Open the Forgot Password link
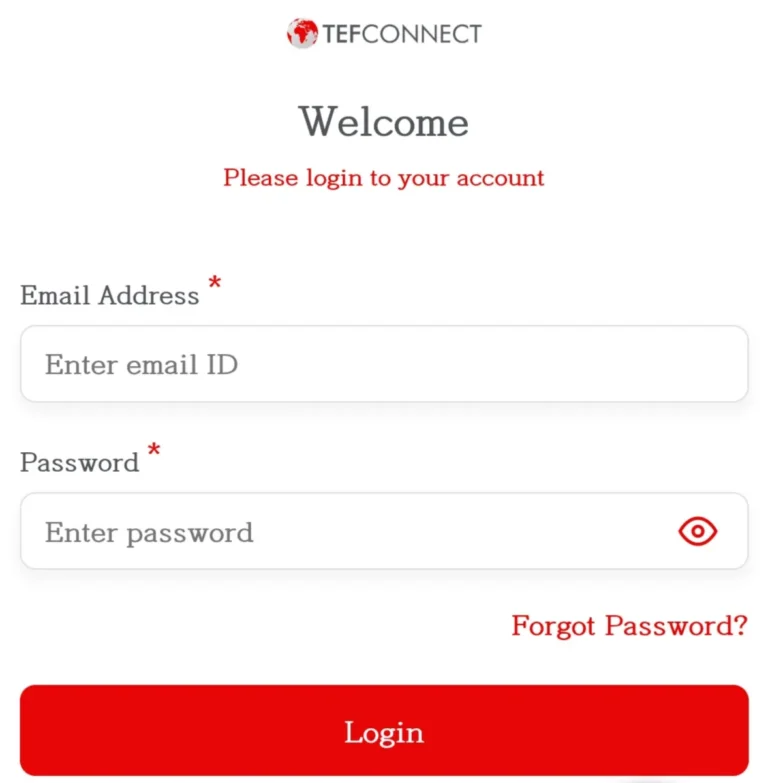 (629, 626)
